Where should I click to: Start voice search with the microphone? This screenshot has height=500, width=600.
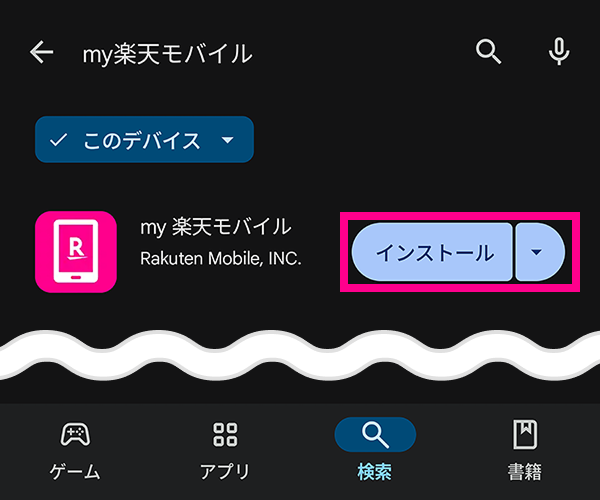[560, 52]
